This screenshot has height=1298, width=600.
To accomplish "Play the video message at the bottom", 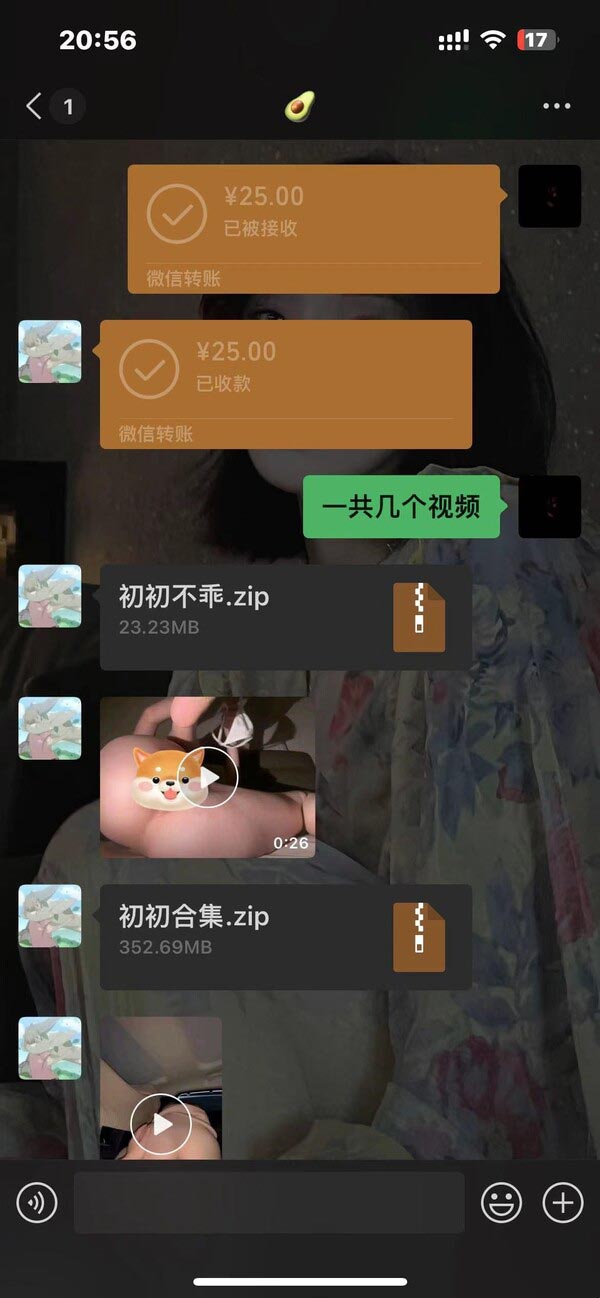I will tap(161, 1124).
